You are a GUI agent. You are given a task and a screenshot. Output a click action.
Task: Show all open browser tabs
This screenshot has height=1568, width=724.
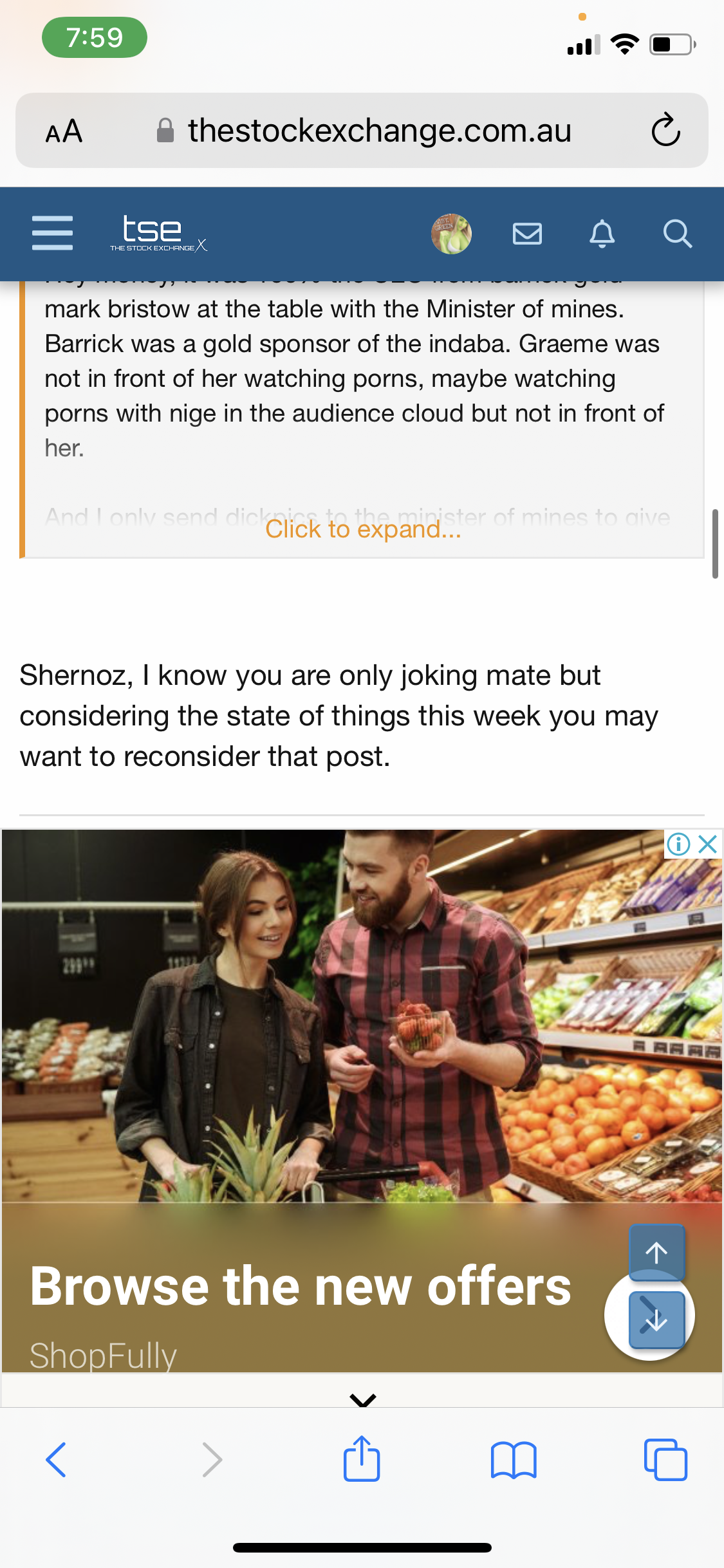tap(665, 1459)
